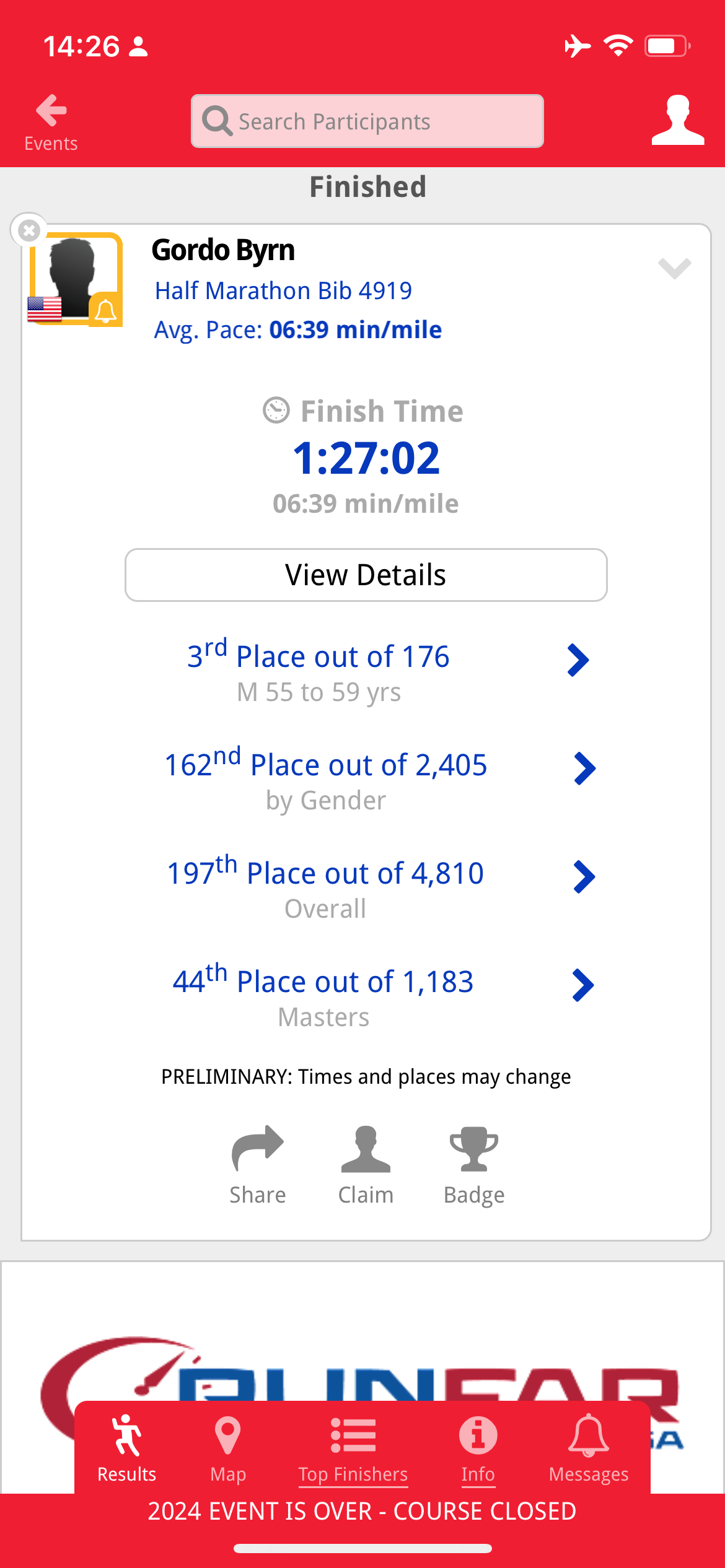Share Gordo Byrn's result
Screen dimensions: 725x1568
click(258, 1164)
